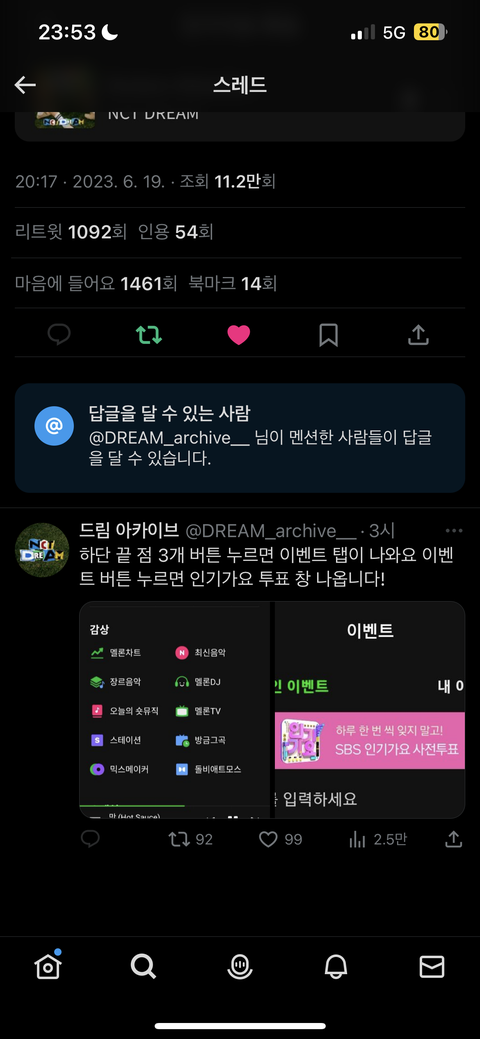This screenshot has height=1039, width=480.
Task: Go back with the arrow icon
Action: pyautogui.click(x=25, y=84)
